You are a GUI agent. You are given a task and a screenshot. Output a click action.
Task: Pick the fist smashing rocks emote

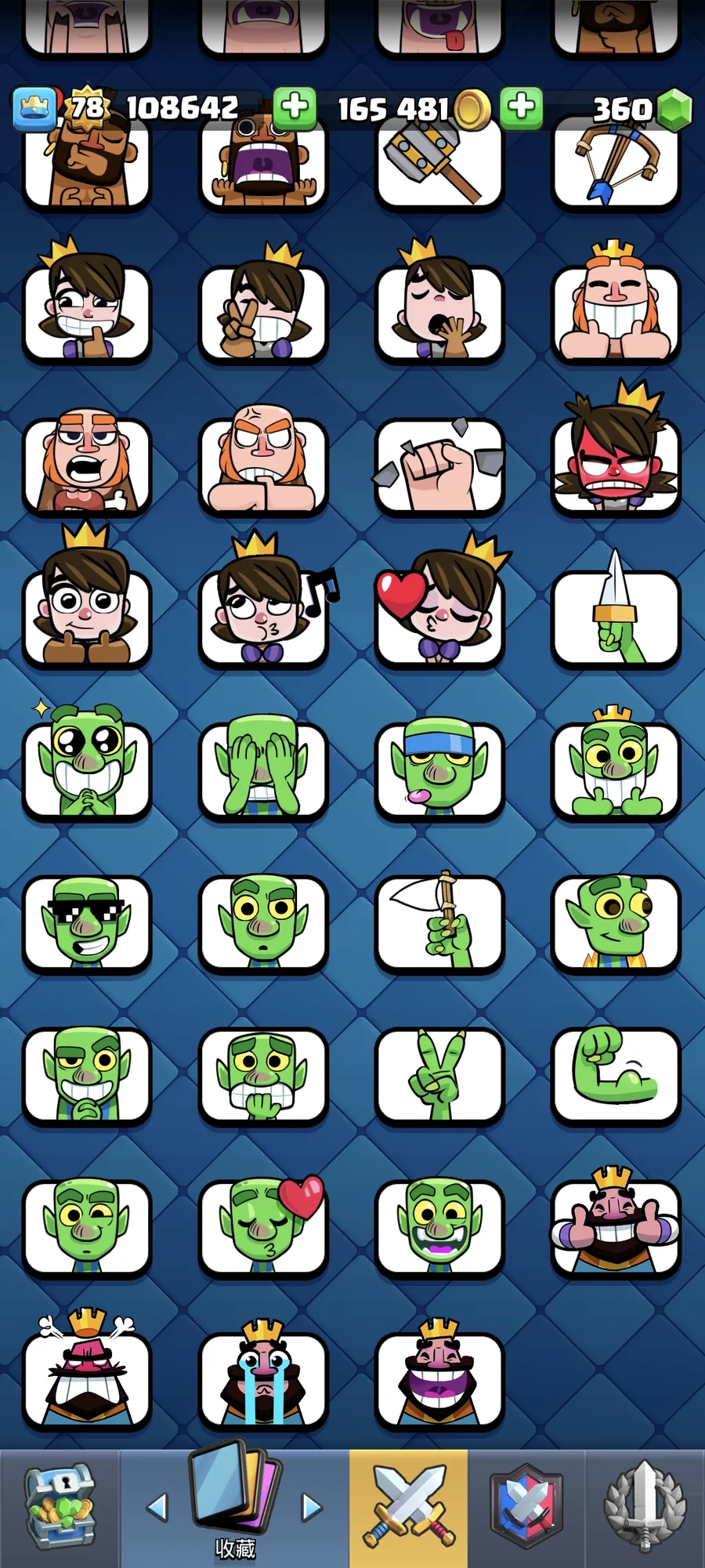[439, 466]
